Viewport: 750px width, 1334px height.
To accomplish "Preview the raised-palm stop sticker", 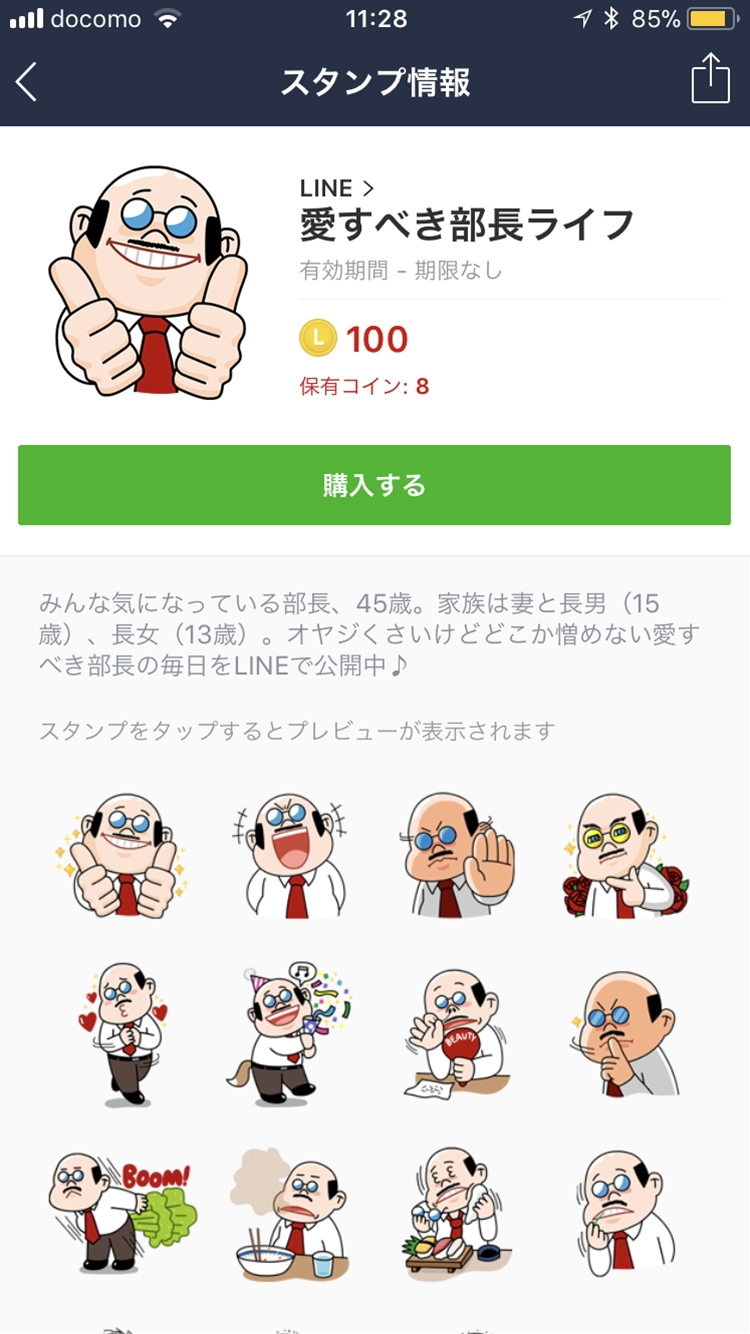I will [458, 855].
